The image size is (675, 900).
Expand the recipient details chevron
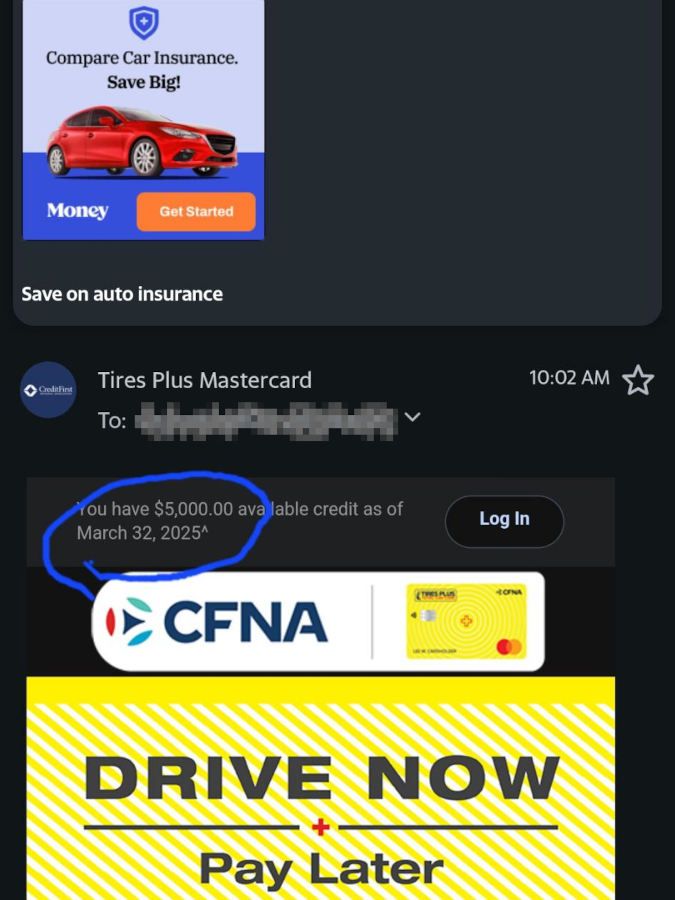412,417
